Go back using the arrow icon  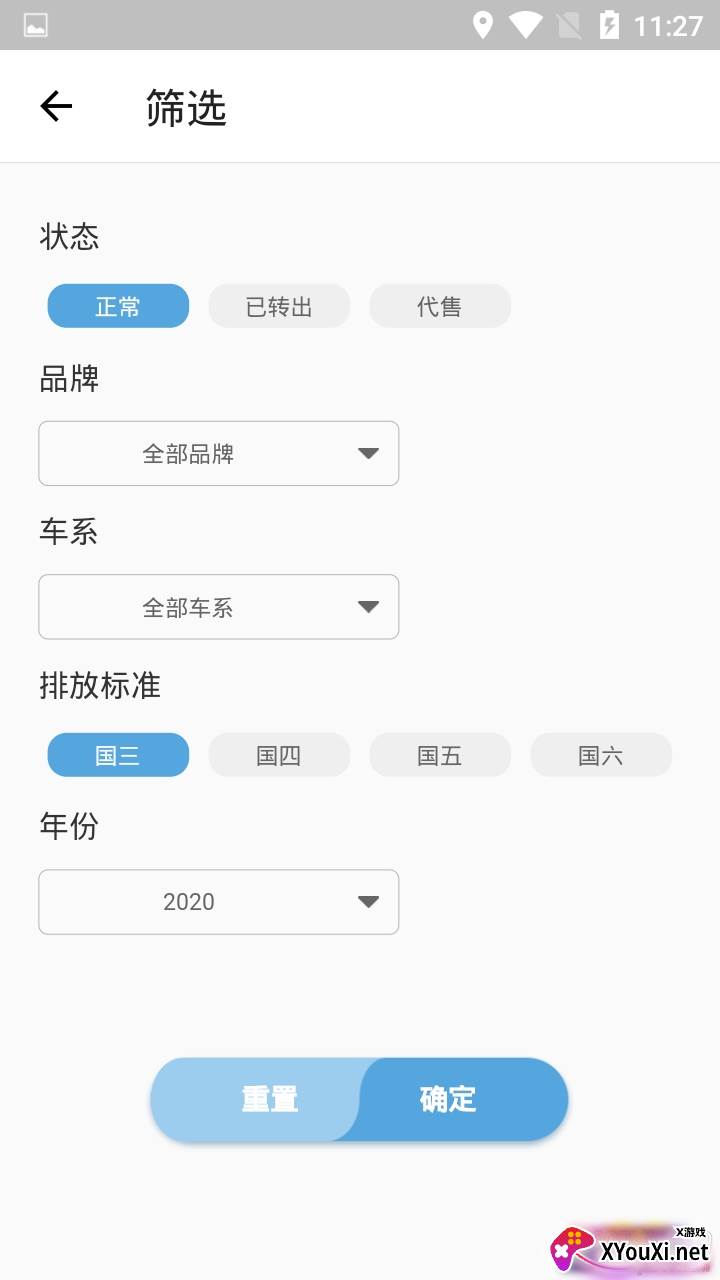[56, 106]
